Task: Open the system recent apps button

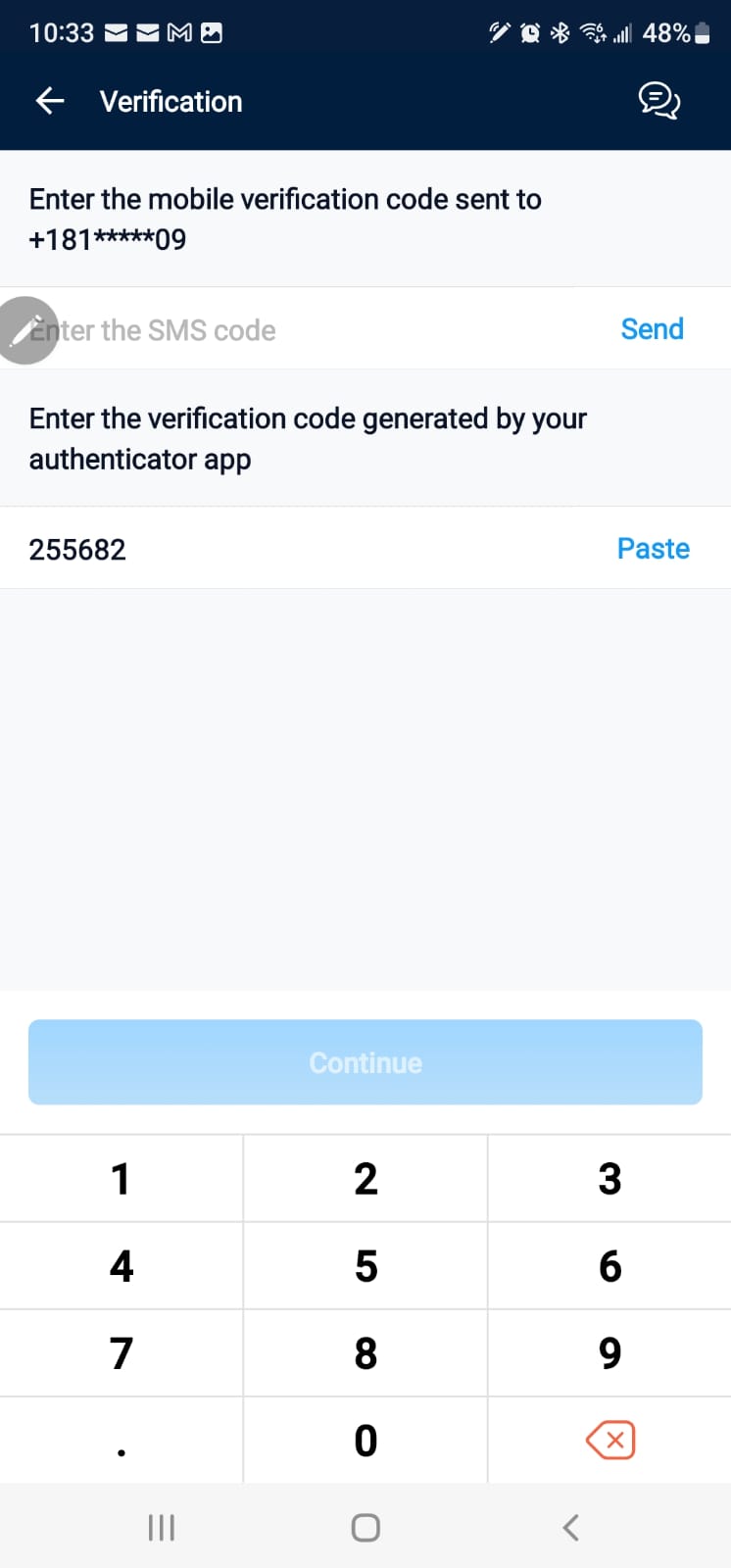Action: click(x=161, y=1527)
